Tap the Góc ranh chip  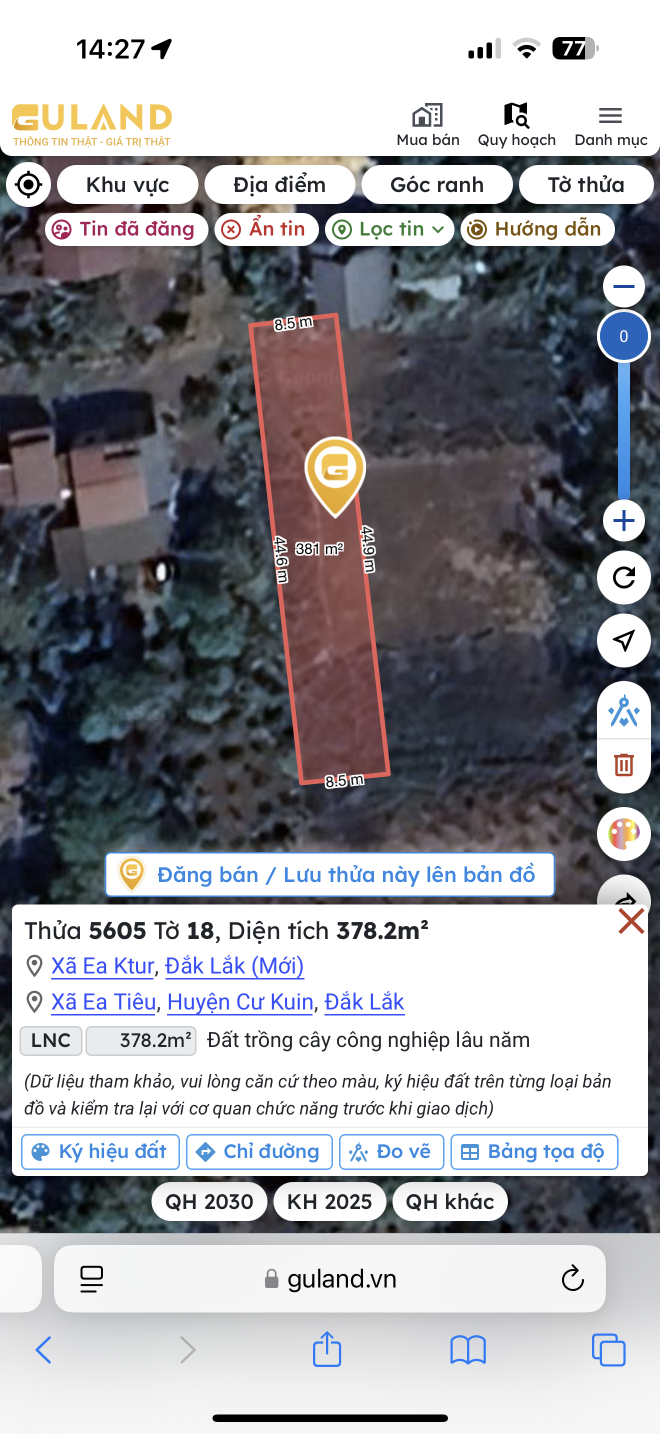coord(437,185)
